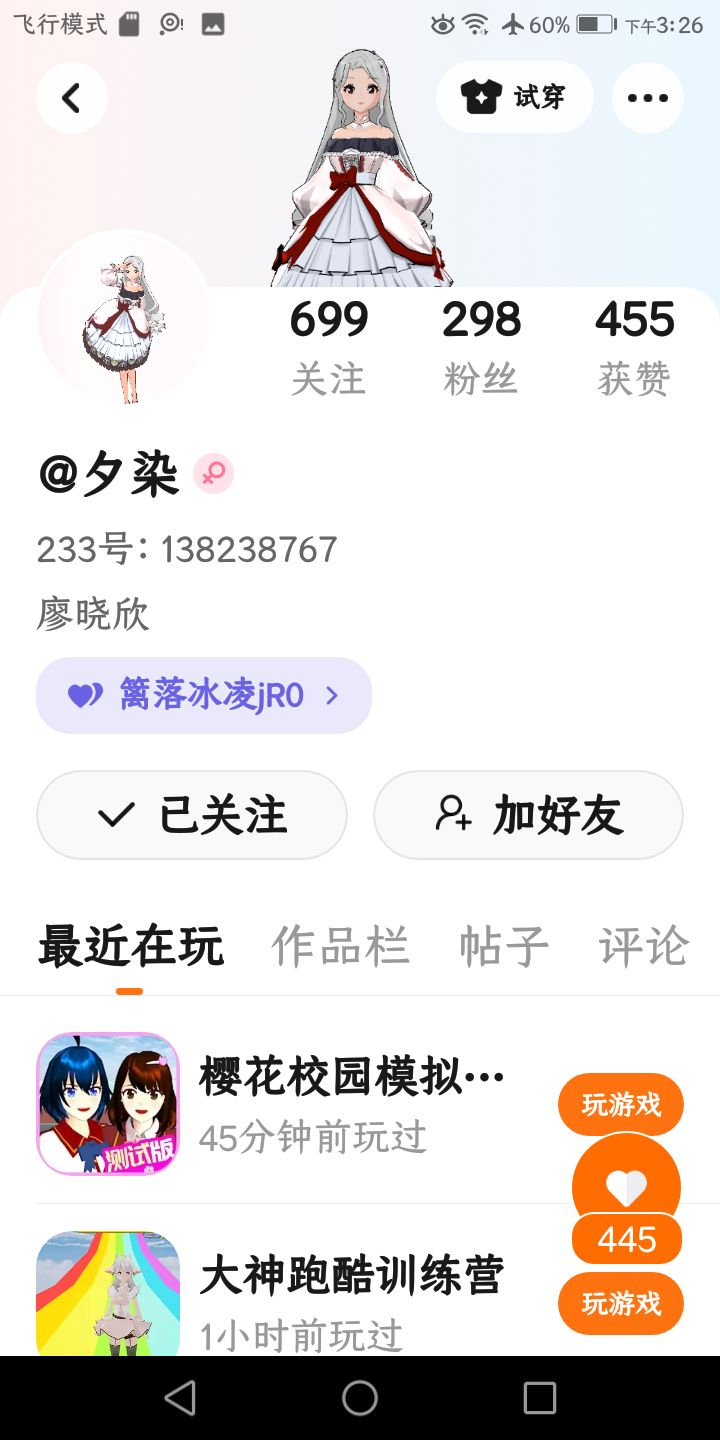Open the profile avatar picture
The height and width of the screenshot is (1440, 720).
(x=124, y=317)
